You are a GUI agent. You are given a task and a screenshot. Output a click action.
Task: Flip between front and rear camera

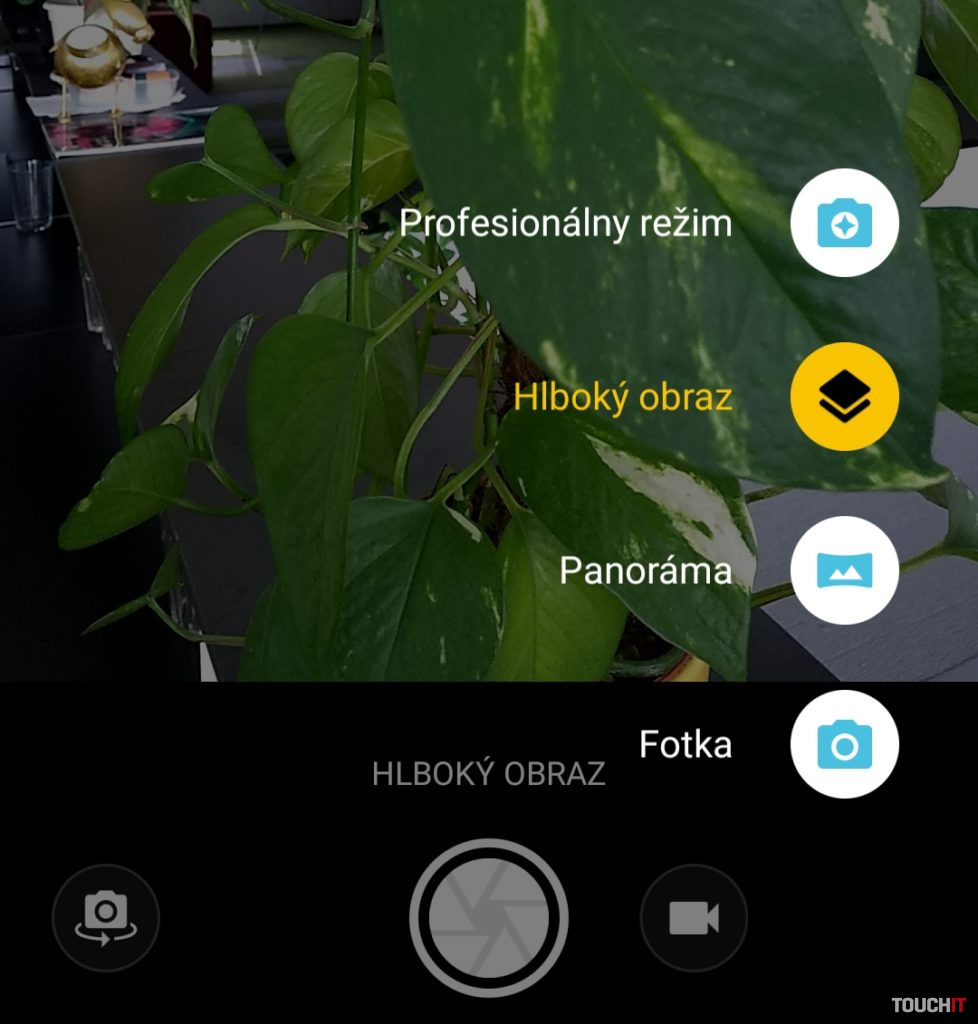[x=106, y=918]
